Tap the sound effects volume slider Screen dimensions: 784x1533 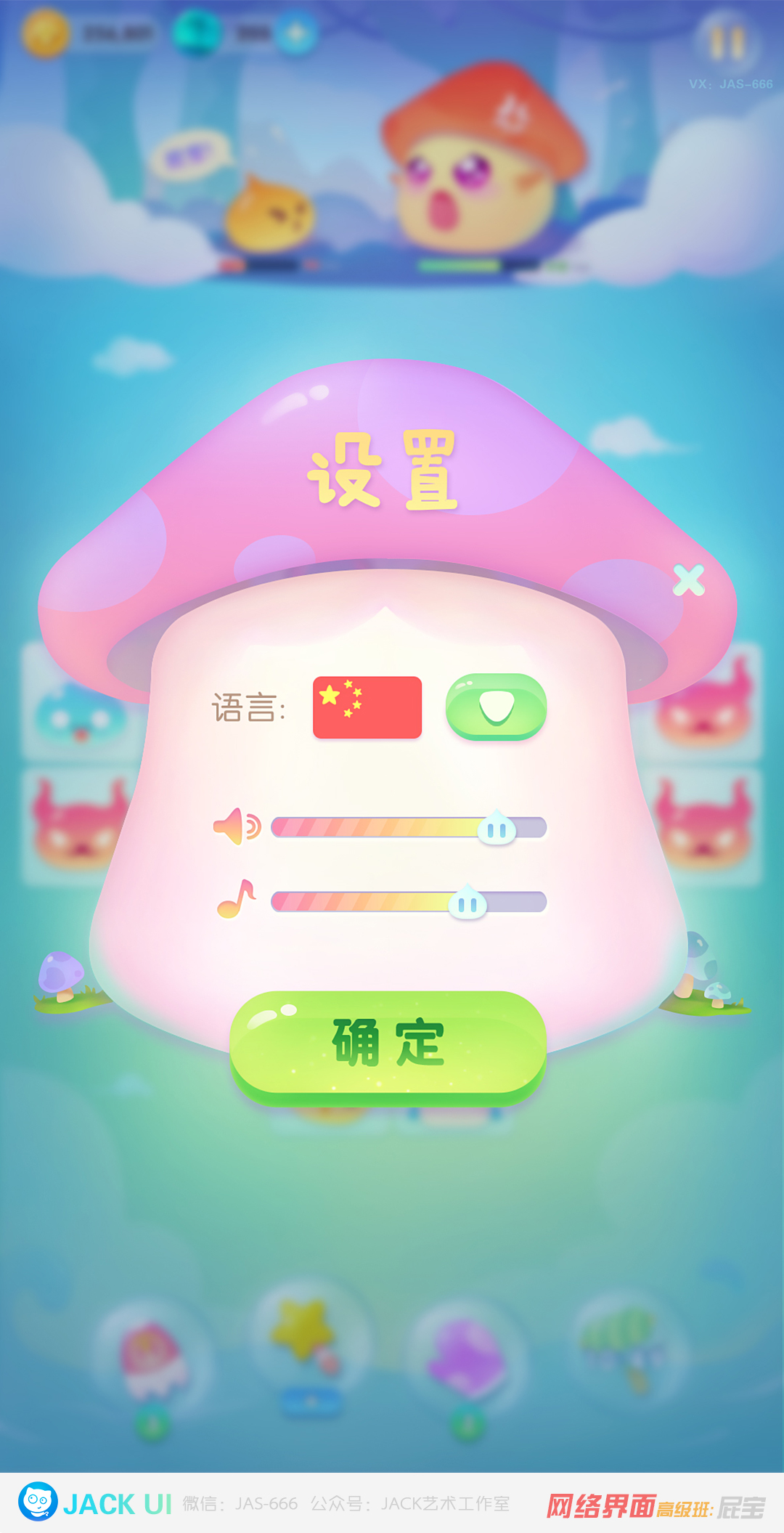coord(408,827)
